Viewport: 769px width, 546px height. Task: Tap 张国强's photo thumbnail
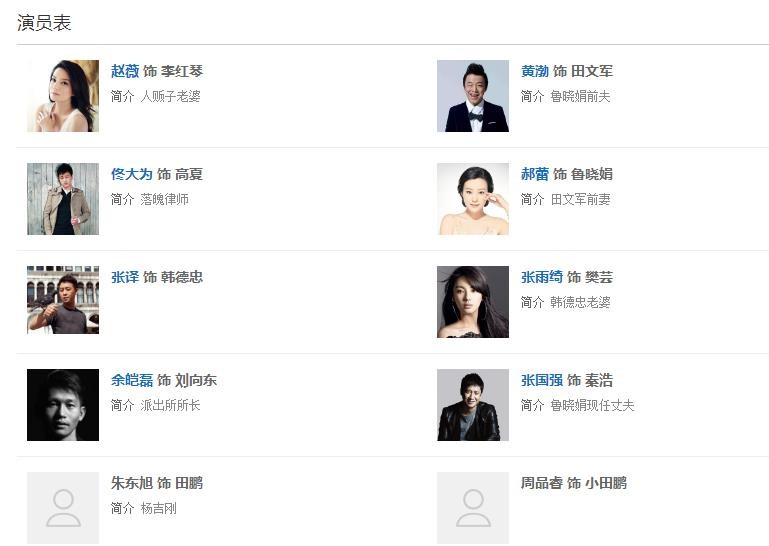tap(473, 405)
